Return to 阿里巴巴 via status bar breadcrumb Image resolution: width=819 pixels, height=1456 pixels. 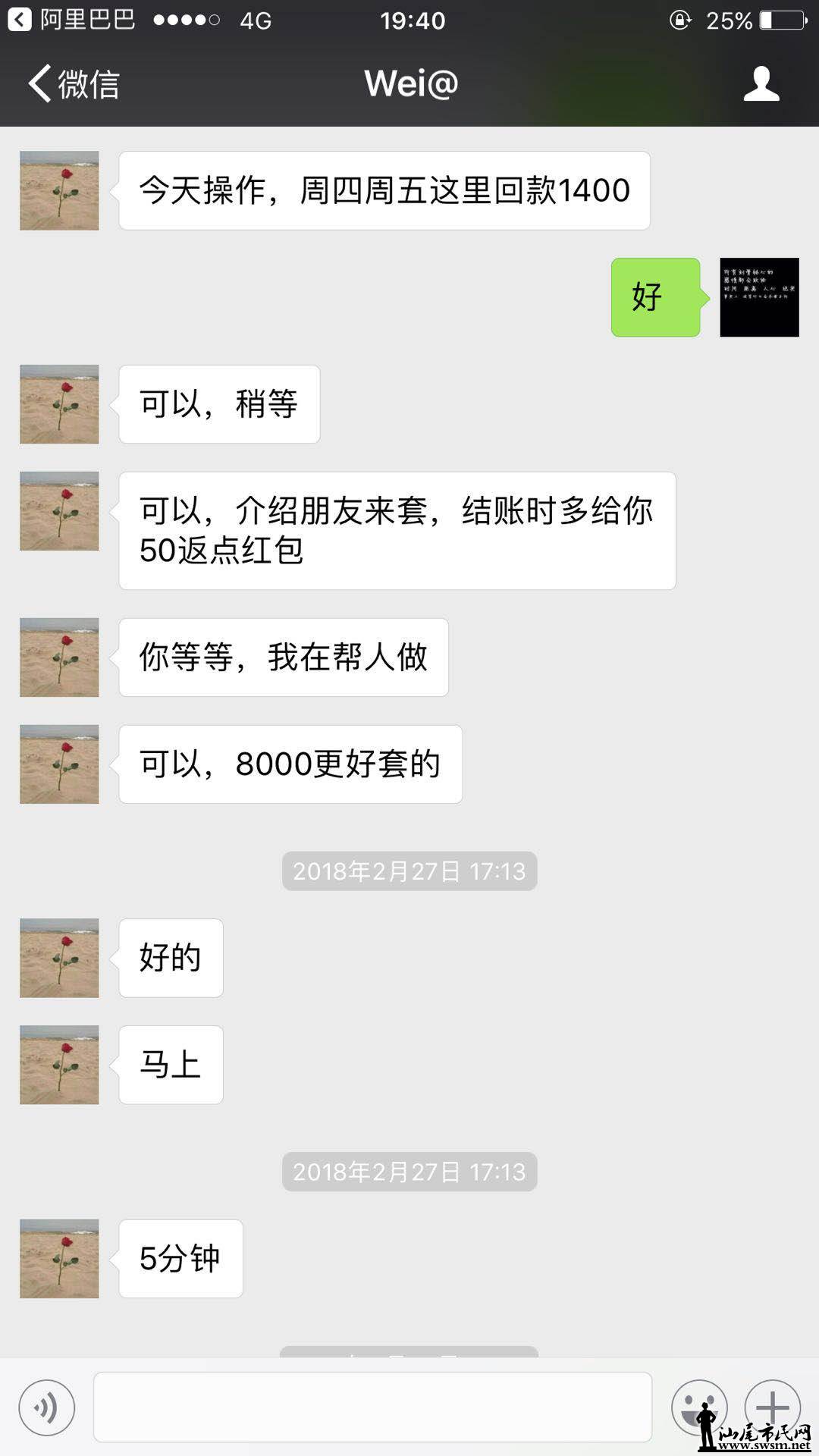[x=72, y=20]
